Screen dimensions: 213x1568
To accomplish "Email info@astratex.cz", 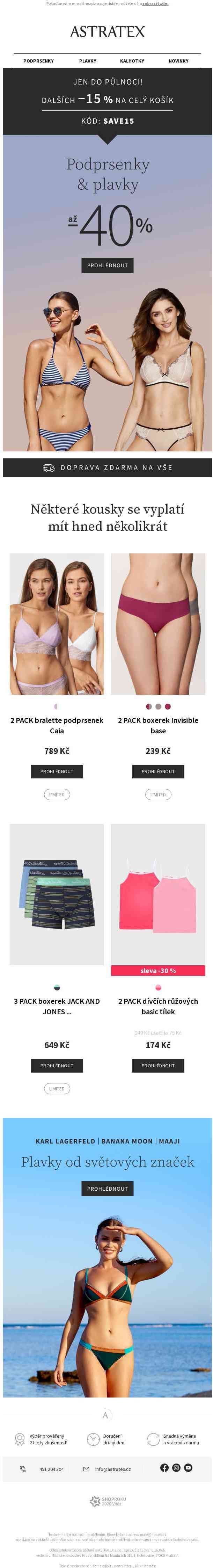I will [112, 1469].
